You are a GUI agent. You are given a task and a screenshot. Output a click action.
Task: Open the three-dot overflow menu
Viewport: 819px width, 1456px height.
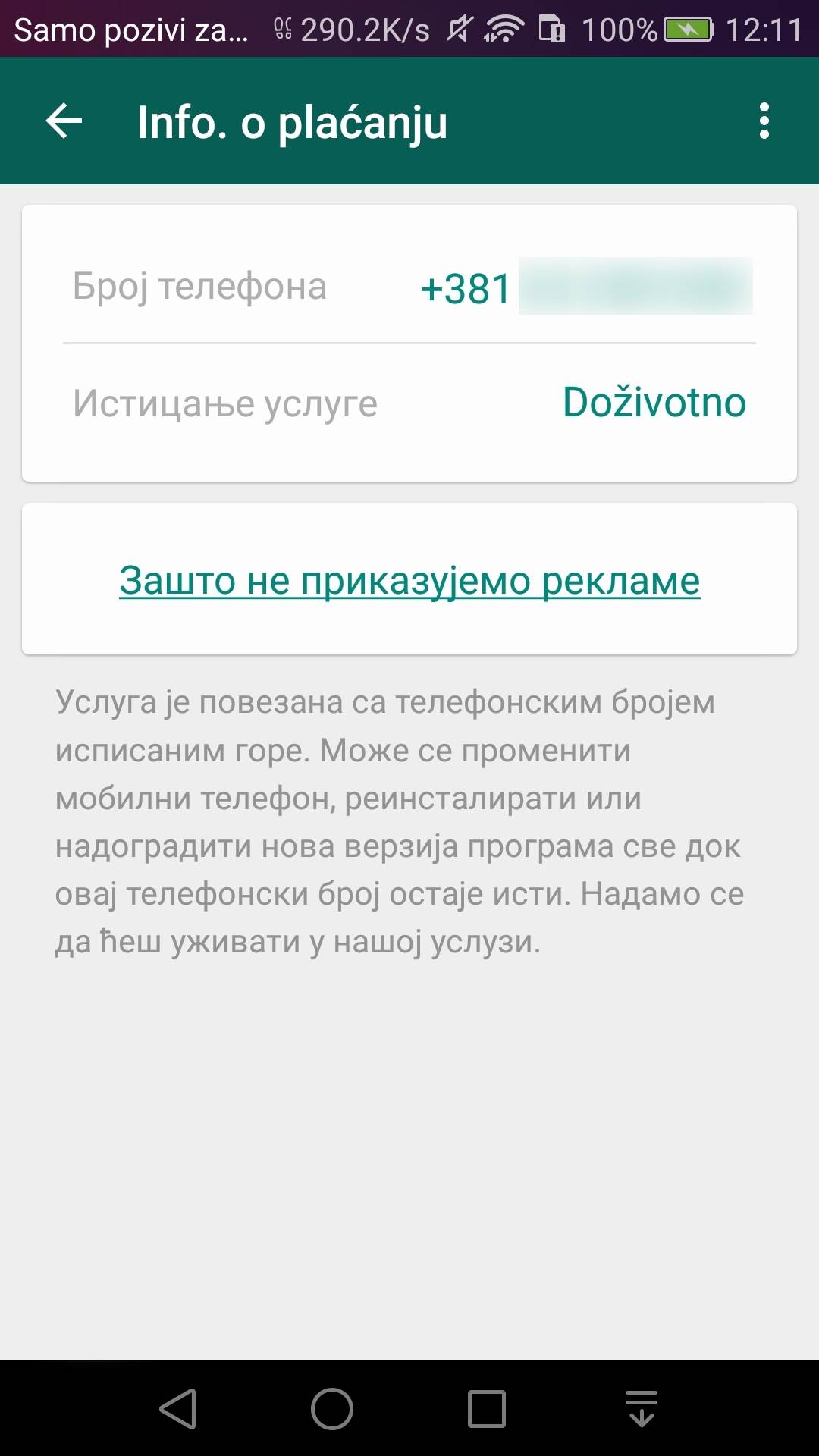point(764,121)
